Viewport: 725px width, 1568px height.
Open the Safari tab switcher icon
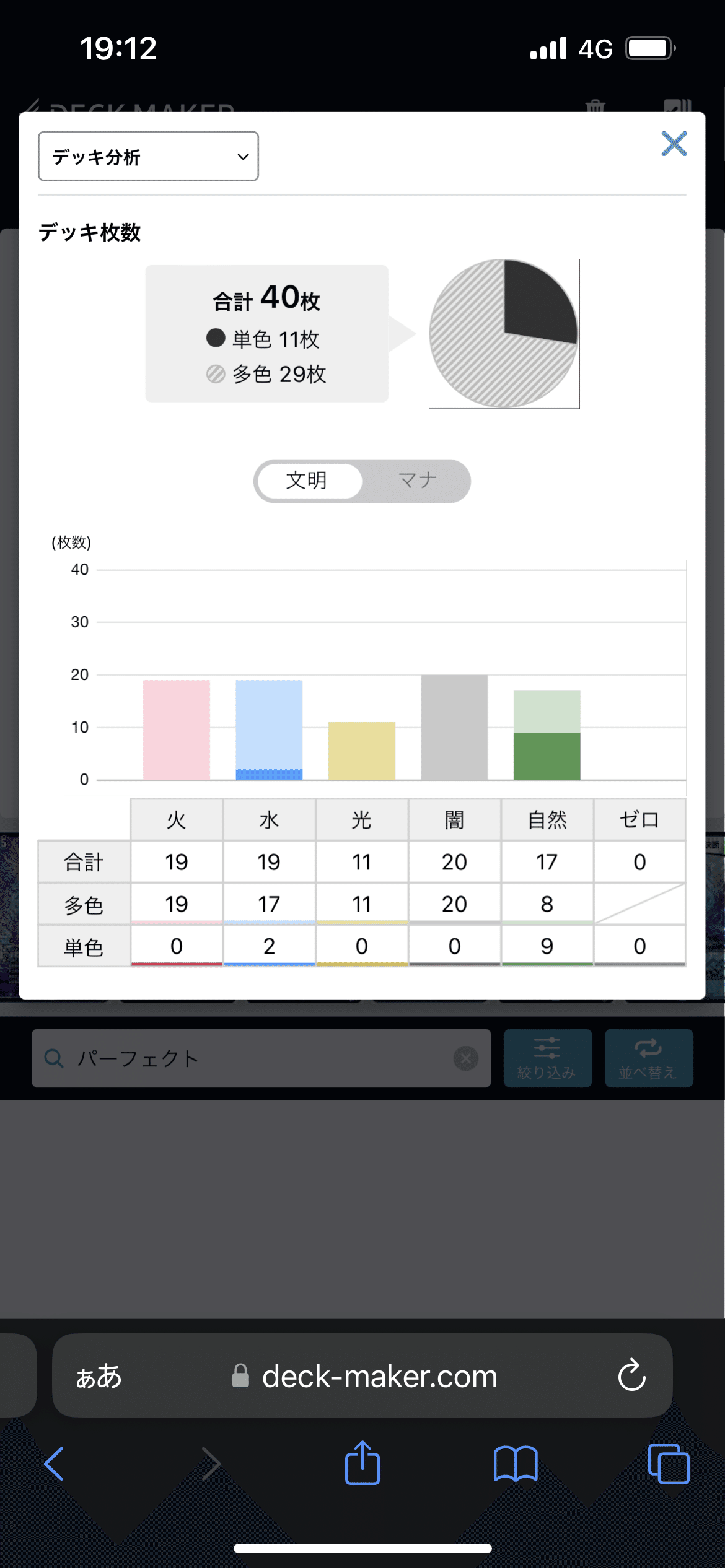[x=669, y=1463]
